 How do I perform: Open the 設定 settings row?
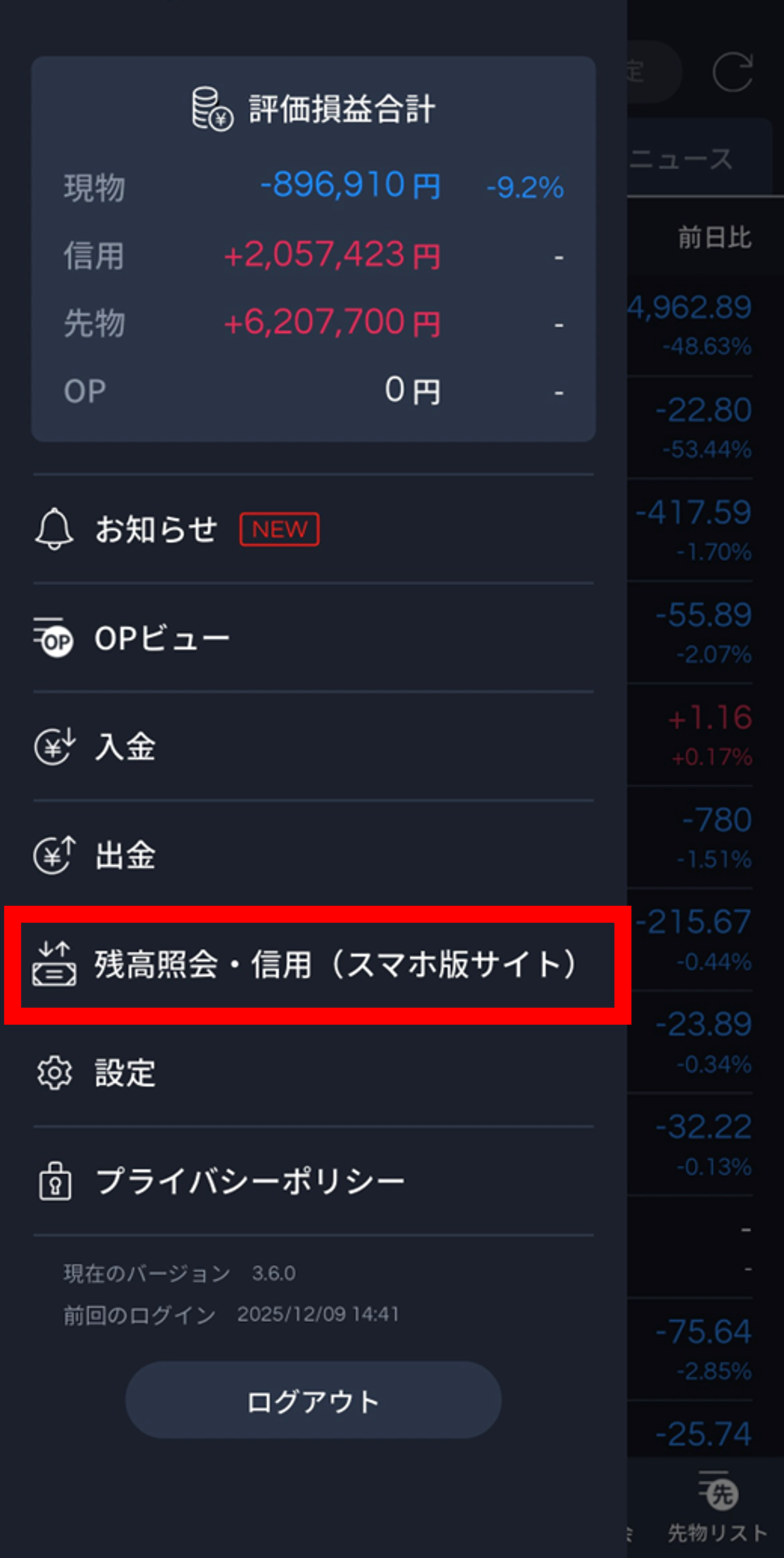point(126,1073)
